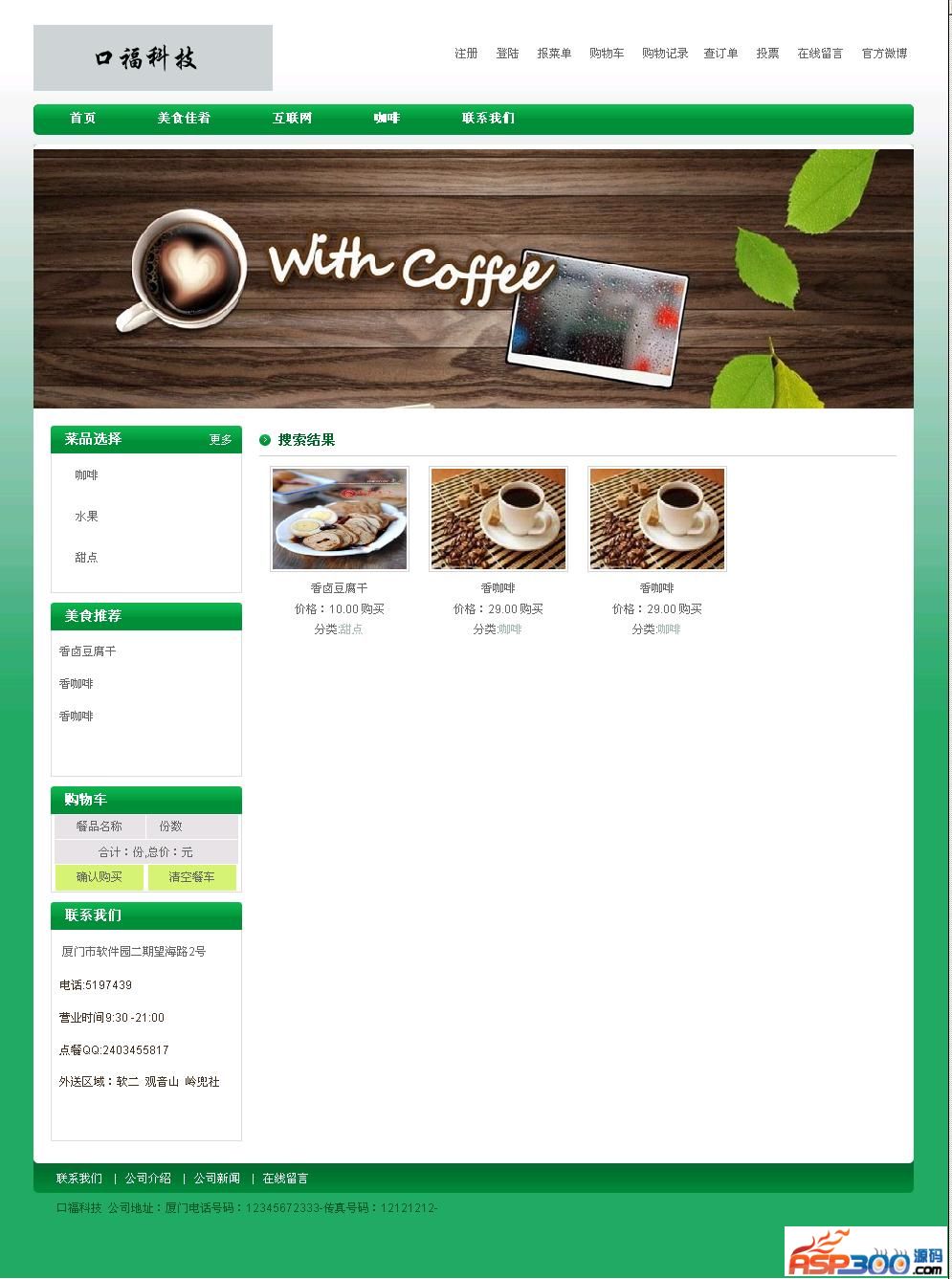Open 公司介绍 in the footer

[148, 1179]
